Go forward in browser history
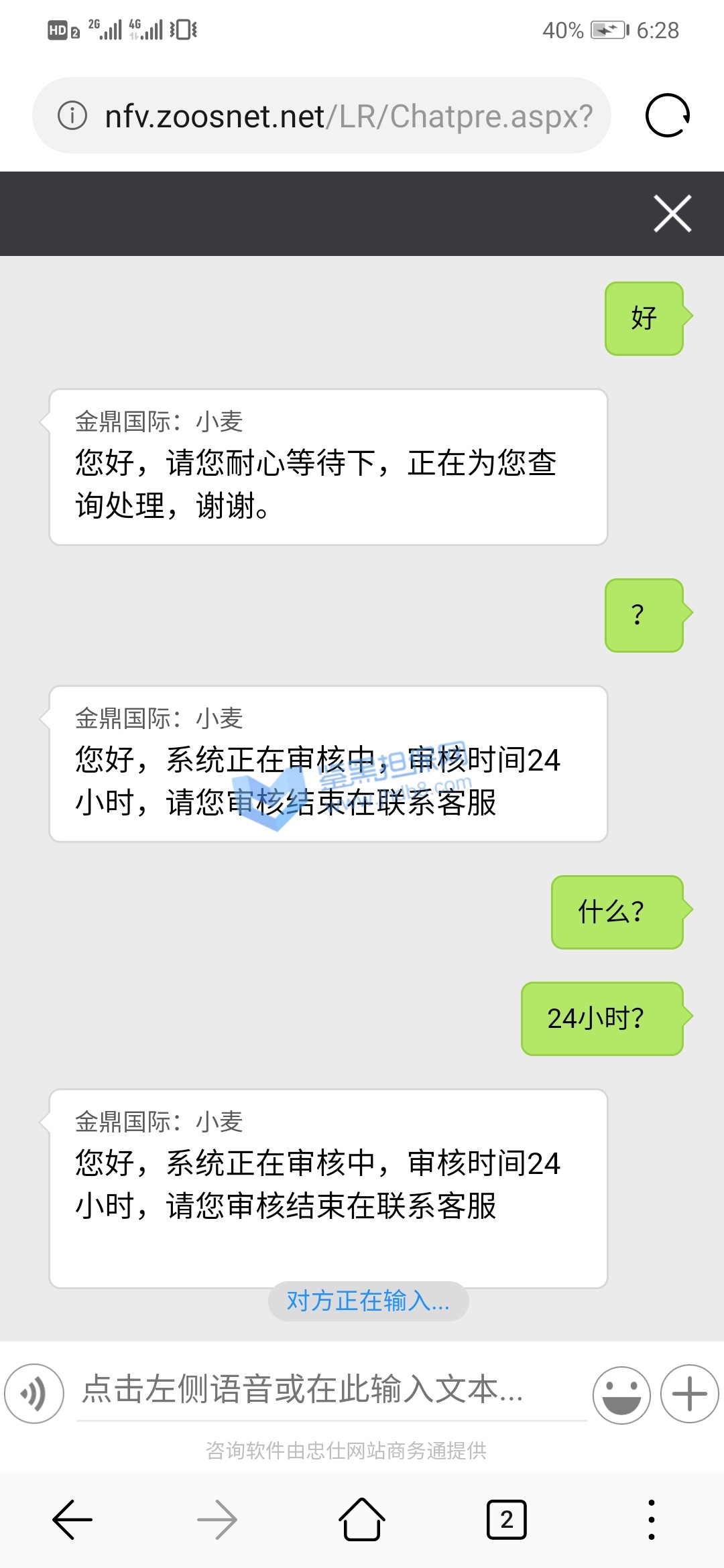Screen dimensions: 724x1568 click(217, 1520)
